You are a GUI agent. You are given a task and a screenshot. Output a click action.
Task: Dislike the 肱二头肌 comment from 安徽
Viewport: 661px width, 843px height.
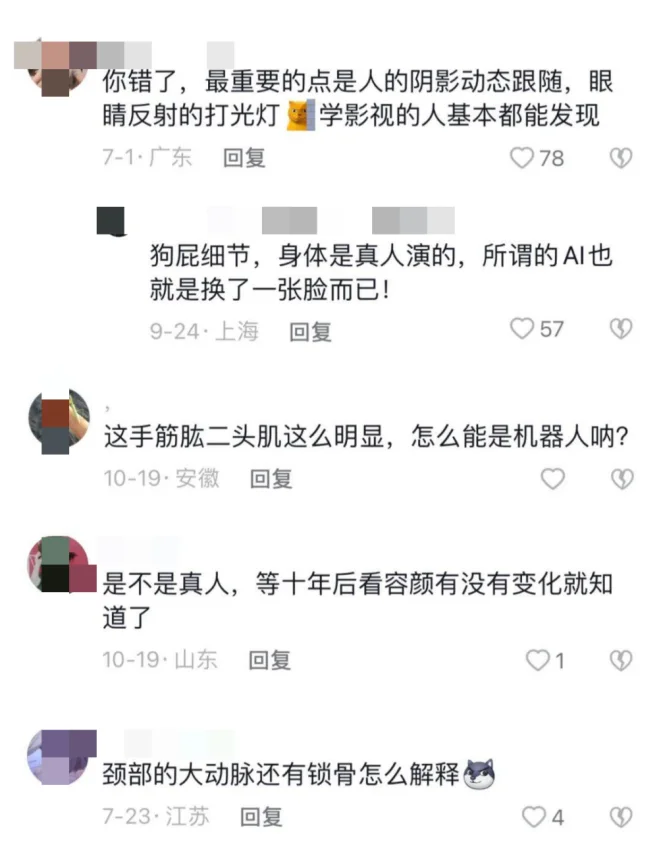tap(622, 479)
